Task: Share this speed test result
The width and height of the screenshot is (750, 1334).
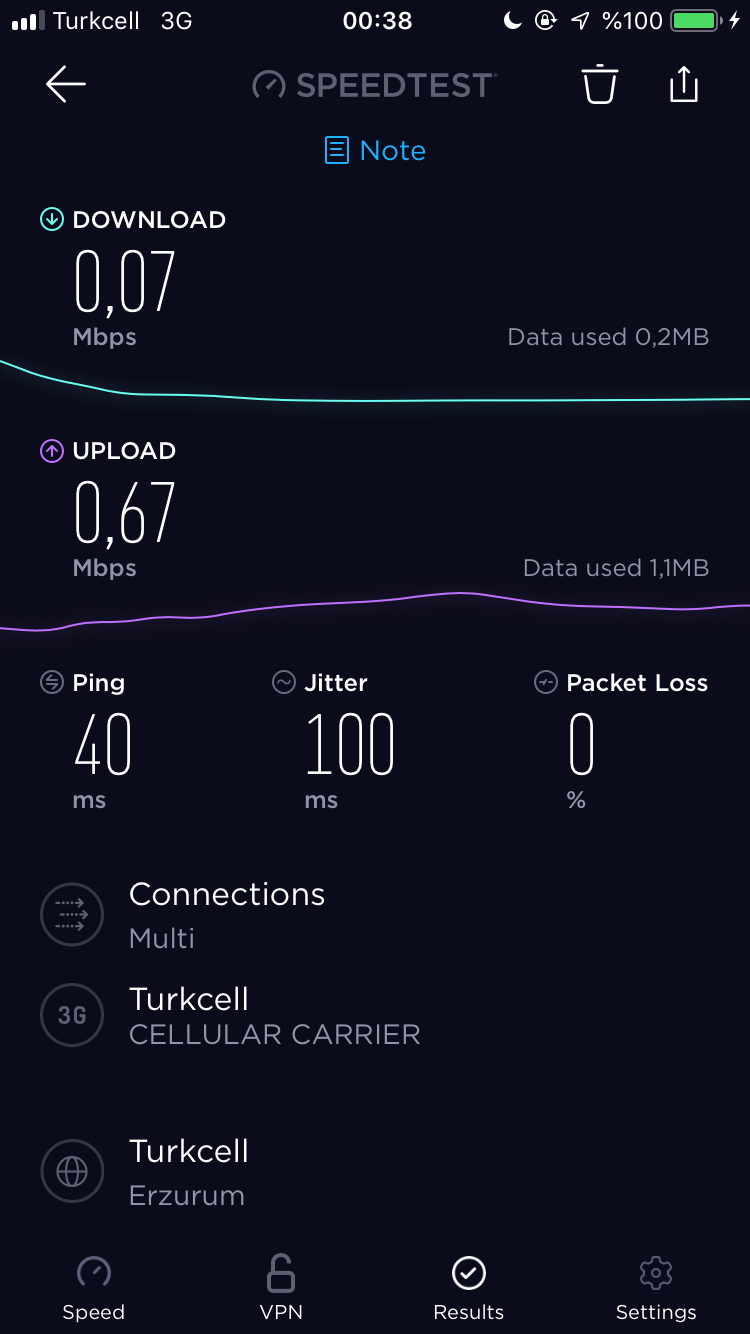Action: 683,84
